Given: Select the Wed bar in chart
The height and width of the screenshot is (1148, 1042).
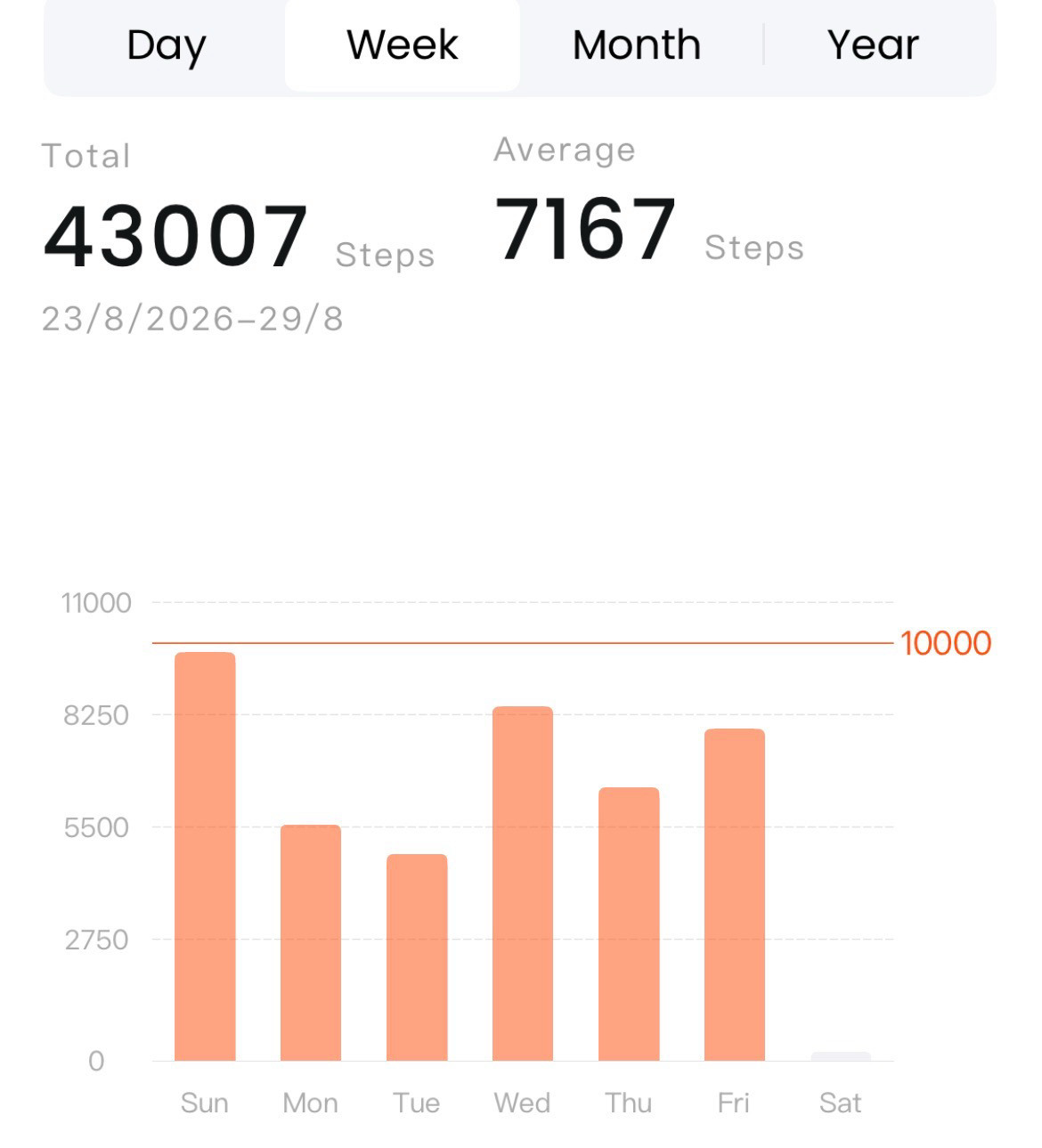Looking at the screenshot, I should coord(523,883).
